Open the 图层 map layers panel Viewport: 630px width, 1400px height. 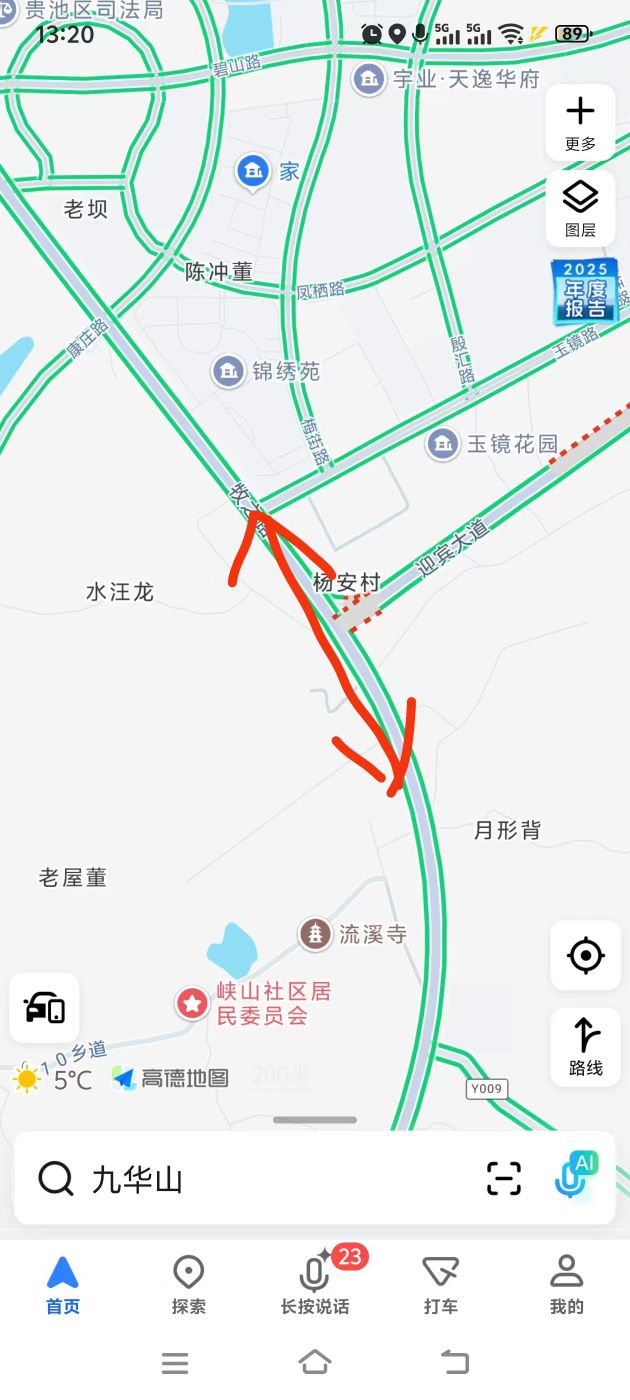coord(580,208)
